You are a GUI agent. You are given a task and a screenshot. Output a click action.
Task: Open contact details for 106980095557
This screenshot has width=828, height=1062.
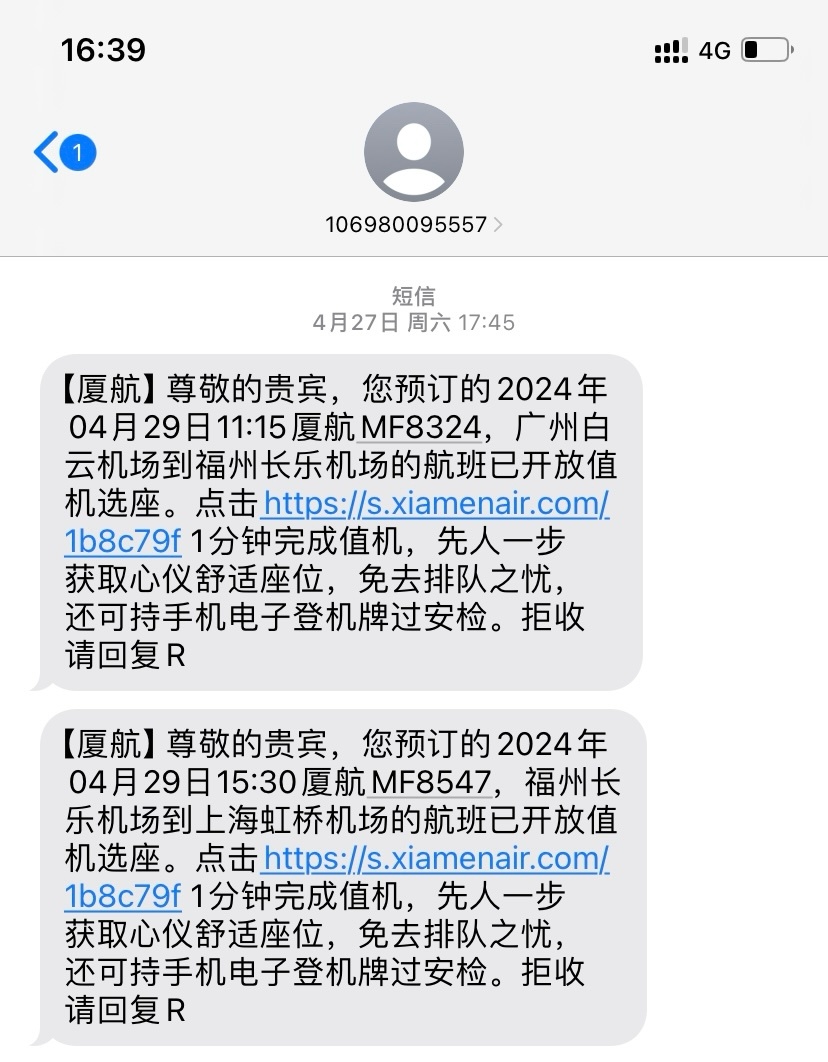(413, 224)
